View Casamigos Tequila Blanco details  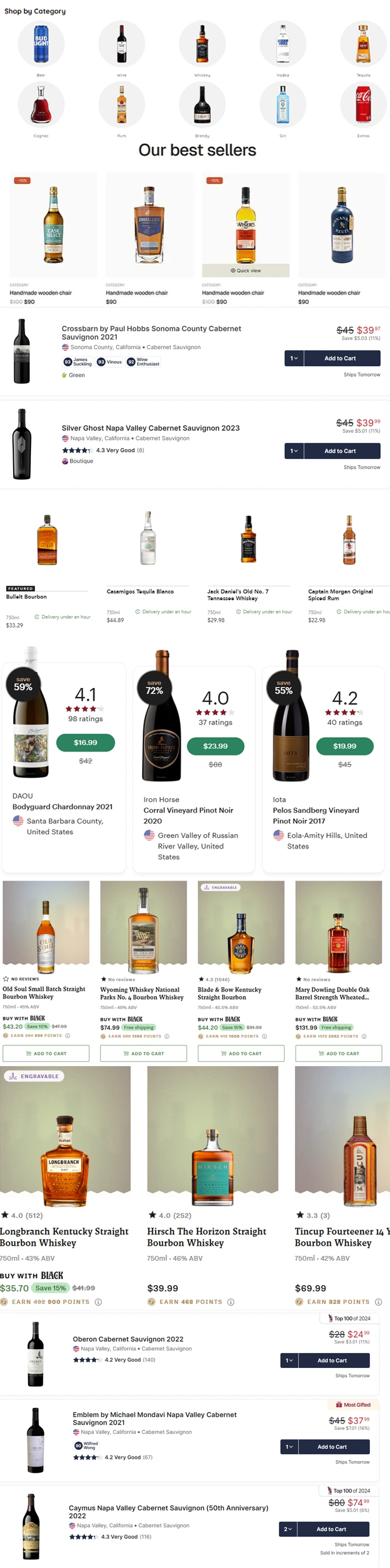coord(140,591)
